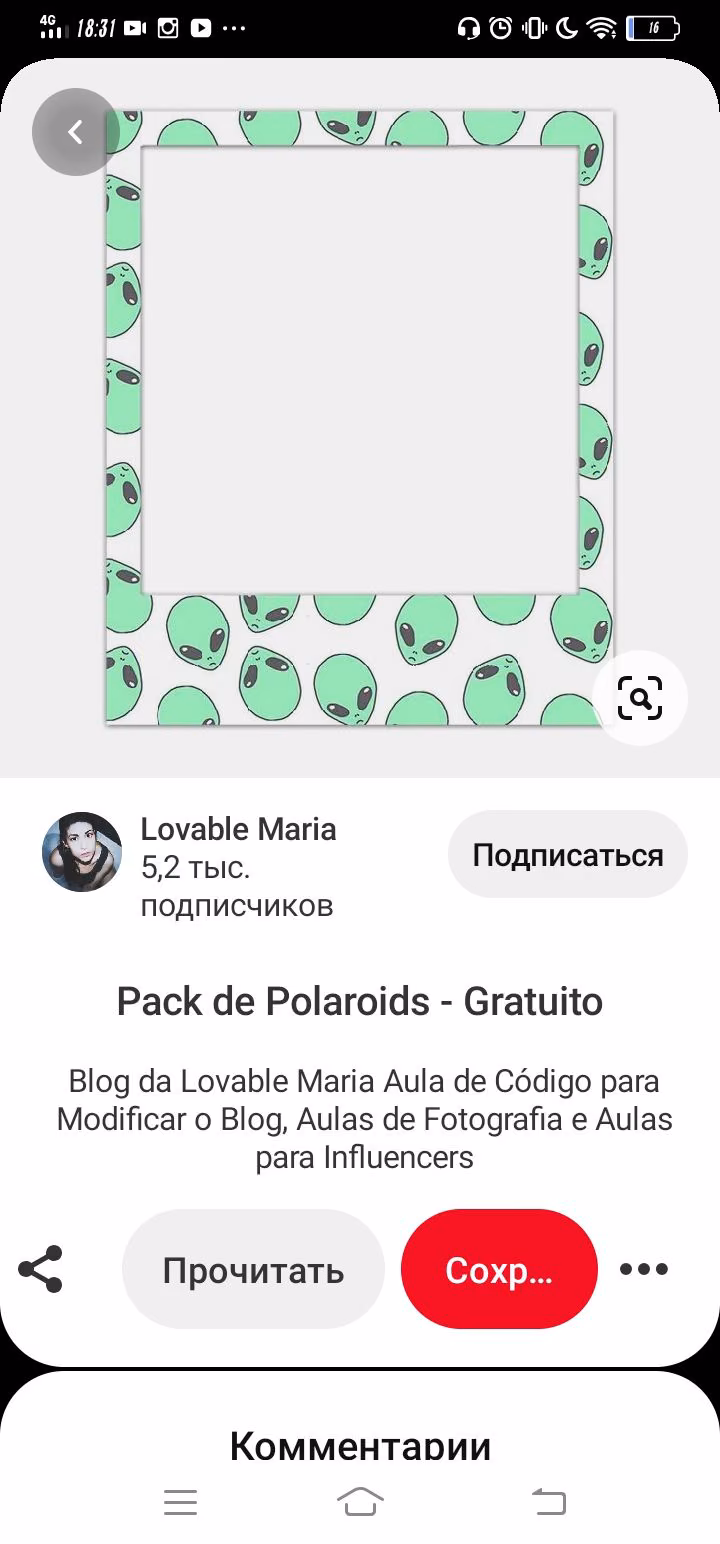Tap the system home button

pyautogui.click(x=360, y=1501)
